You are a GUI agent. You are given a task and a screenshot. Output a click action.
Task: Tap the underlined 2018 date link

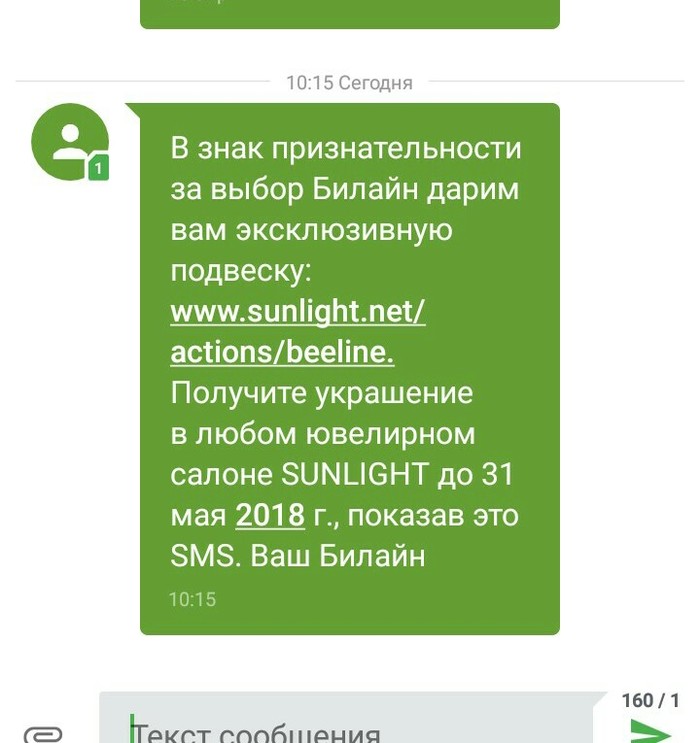pyautogui.click(x=270, y=515)
